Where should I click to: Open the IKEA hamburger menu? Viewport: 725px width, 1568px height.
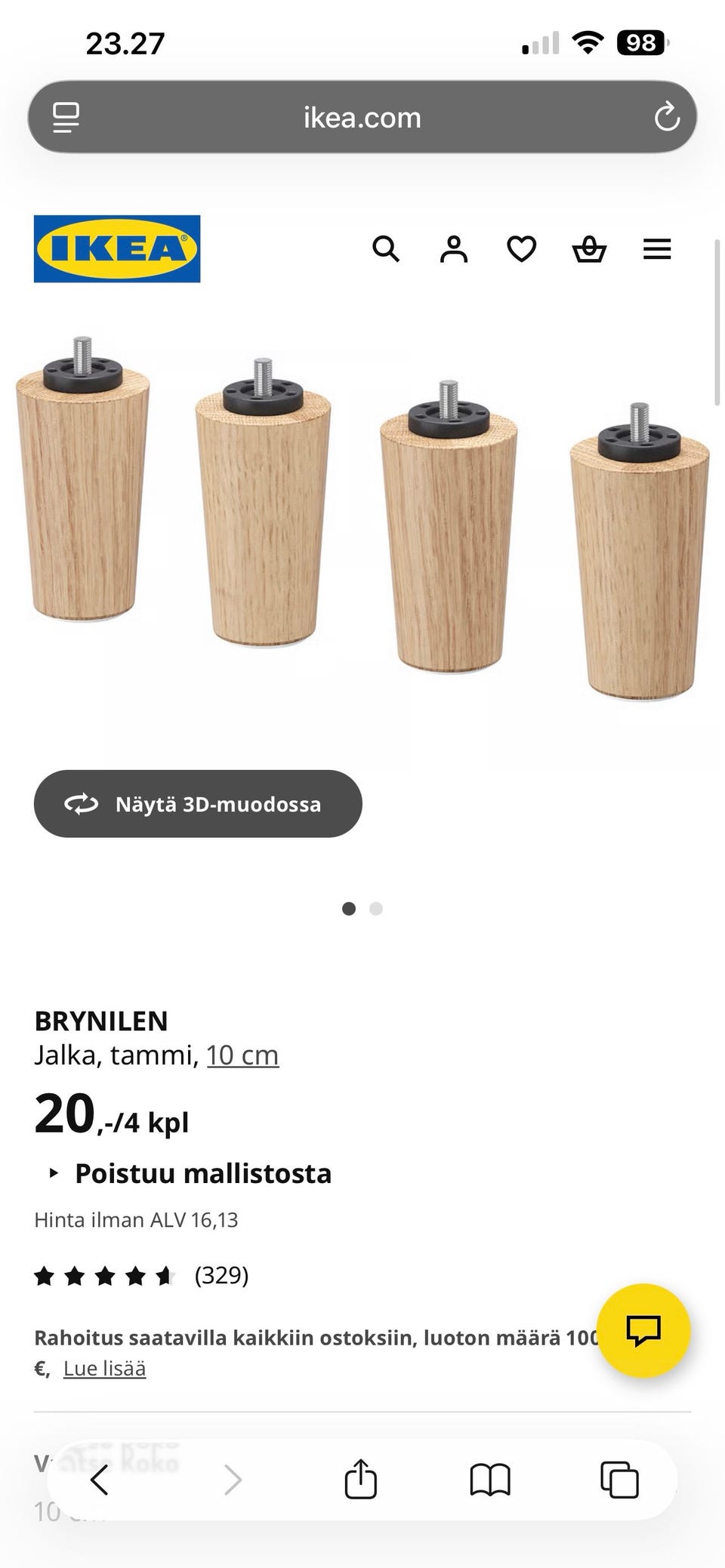(657, 249)
